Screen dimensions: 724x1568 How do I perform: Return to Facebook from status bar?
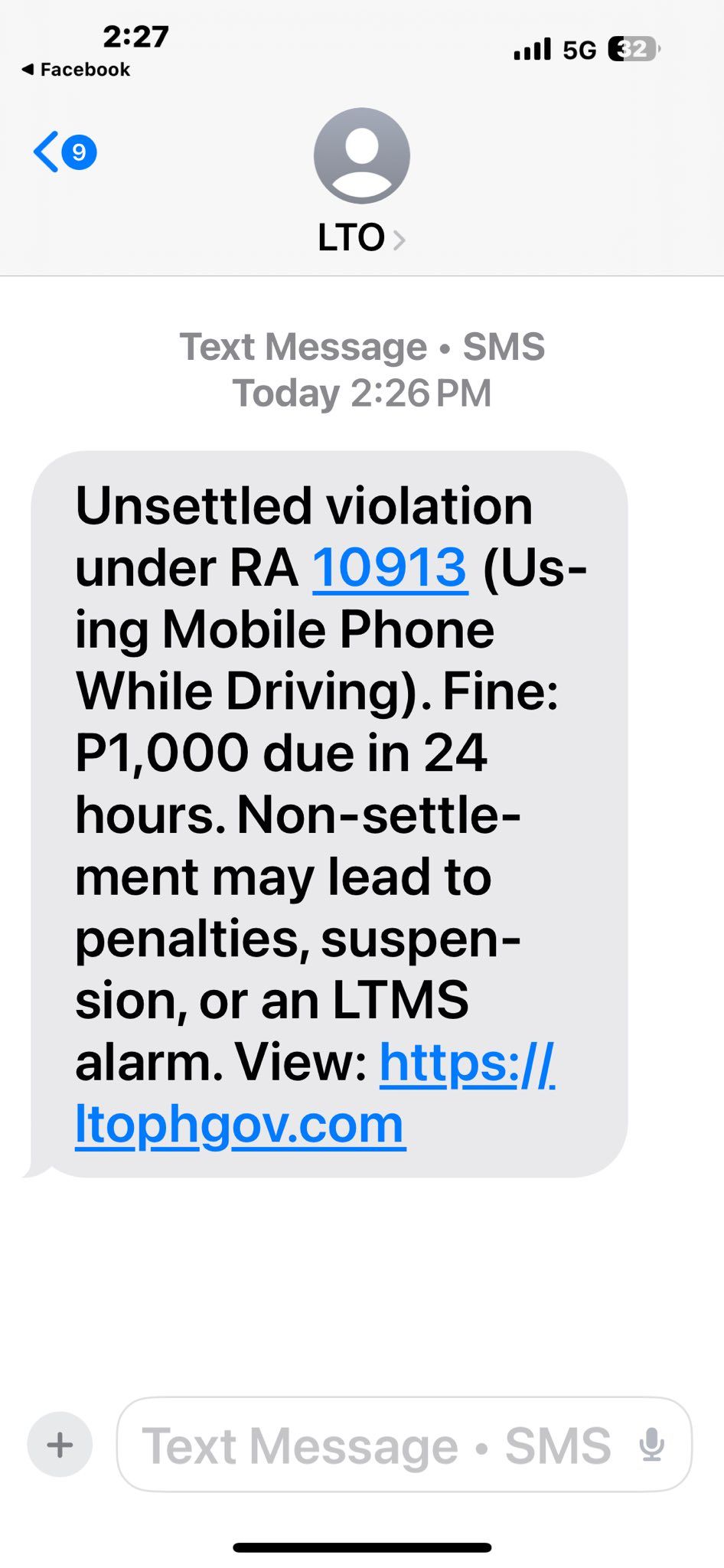point(76,70)
